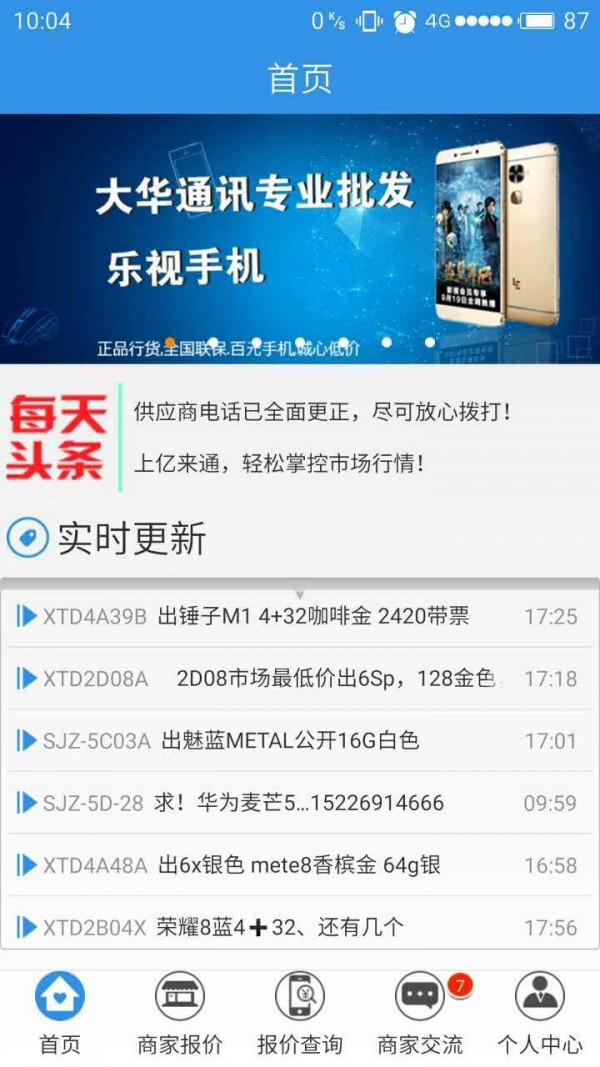Open XTD2D08A 6Sp 128金色 listing
600x1067 pixels.
point(300,679)
